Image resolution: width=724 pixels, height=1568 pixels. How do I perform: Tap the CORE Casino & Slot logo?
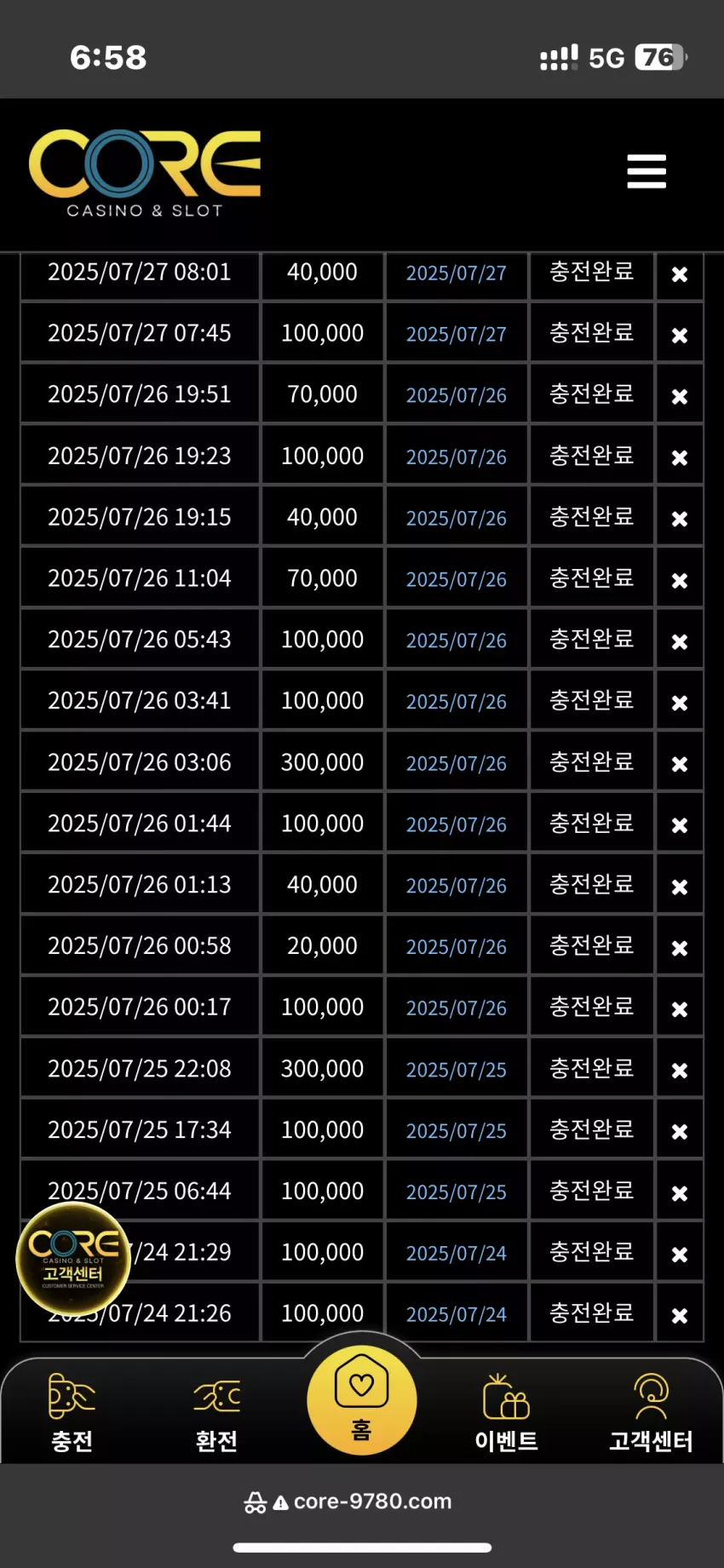tap(145, 175)
